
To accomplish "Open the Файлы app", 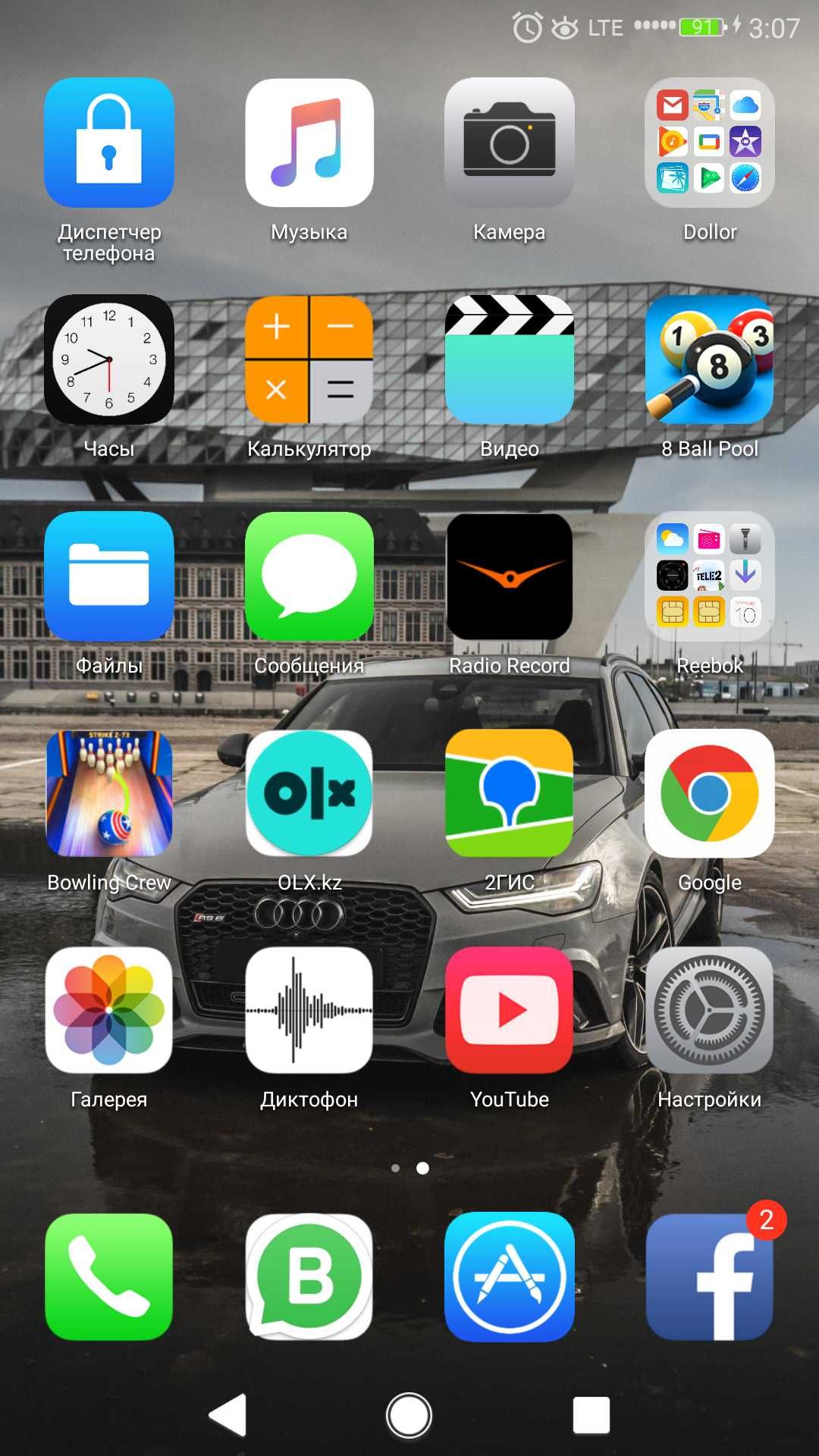I will point(109,576).
